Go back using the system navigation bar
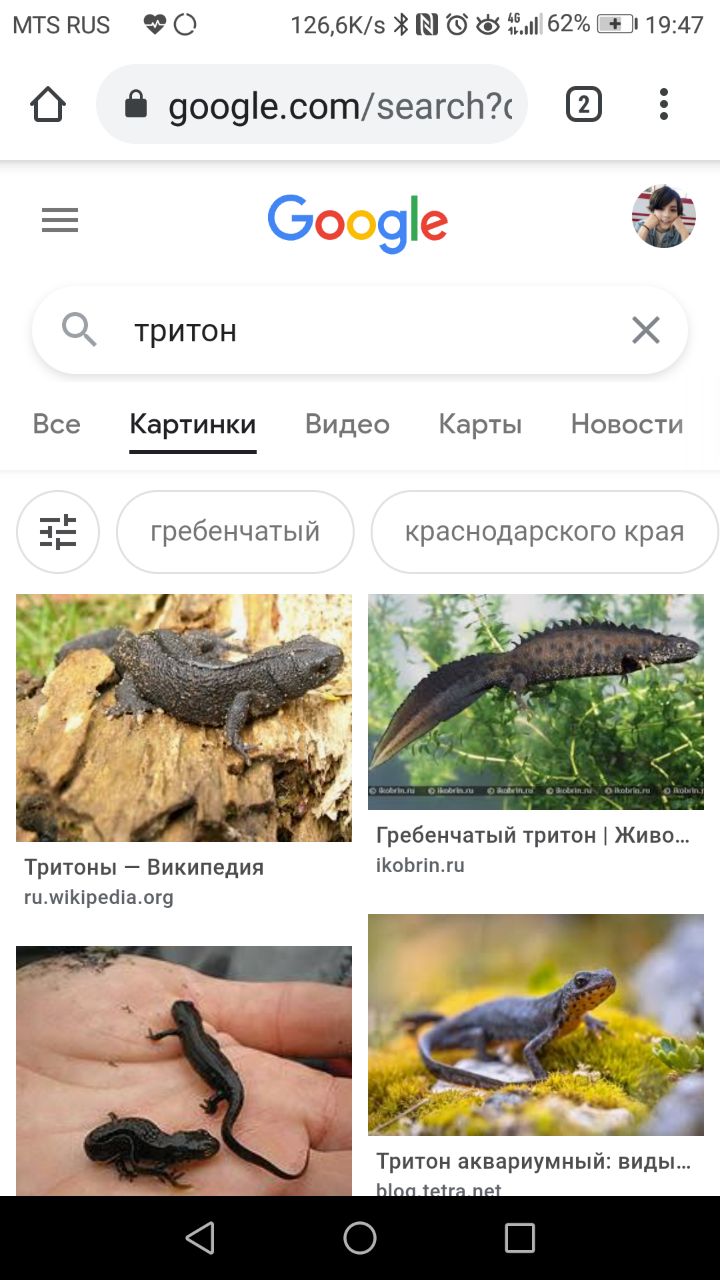Screen dimensions: 720x1280 pyautogui.click(x=200, y=1238)
